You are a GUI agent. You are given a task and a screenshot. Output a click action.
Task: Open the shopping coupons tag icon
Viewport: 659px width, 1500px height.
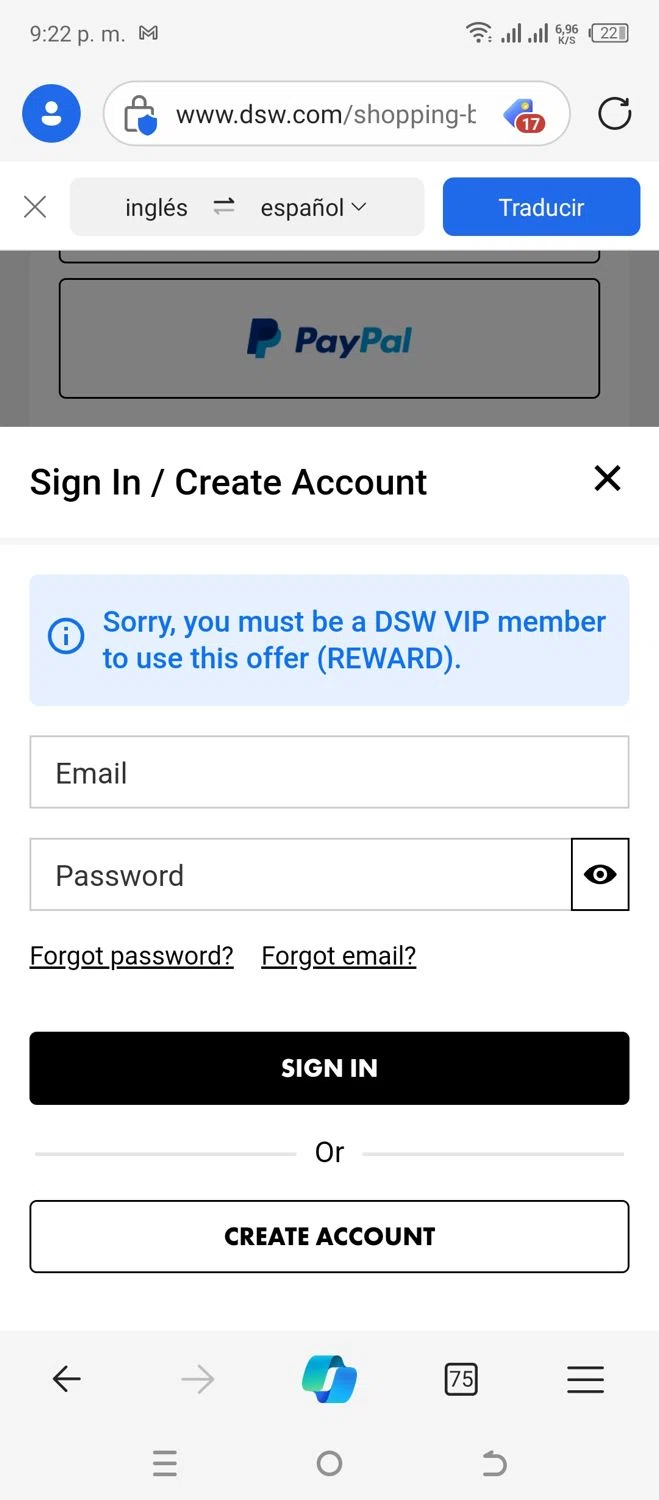(524, 115)
